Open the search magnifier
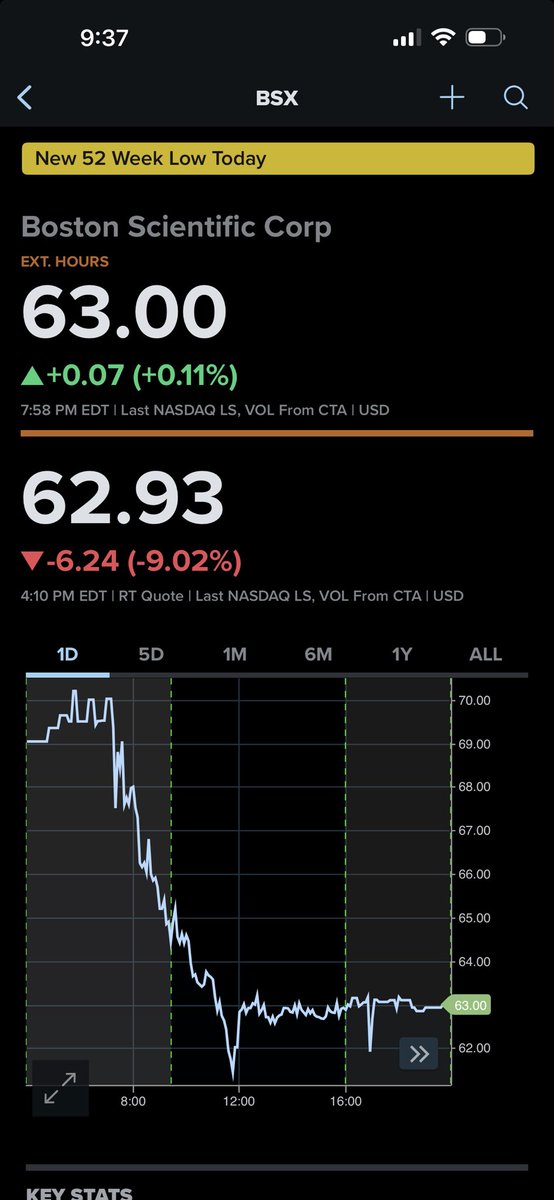This screenshot has width=554, height=1200. tap(515, 98)
